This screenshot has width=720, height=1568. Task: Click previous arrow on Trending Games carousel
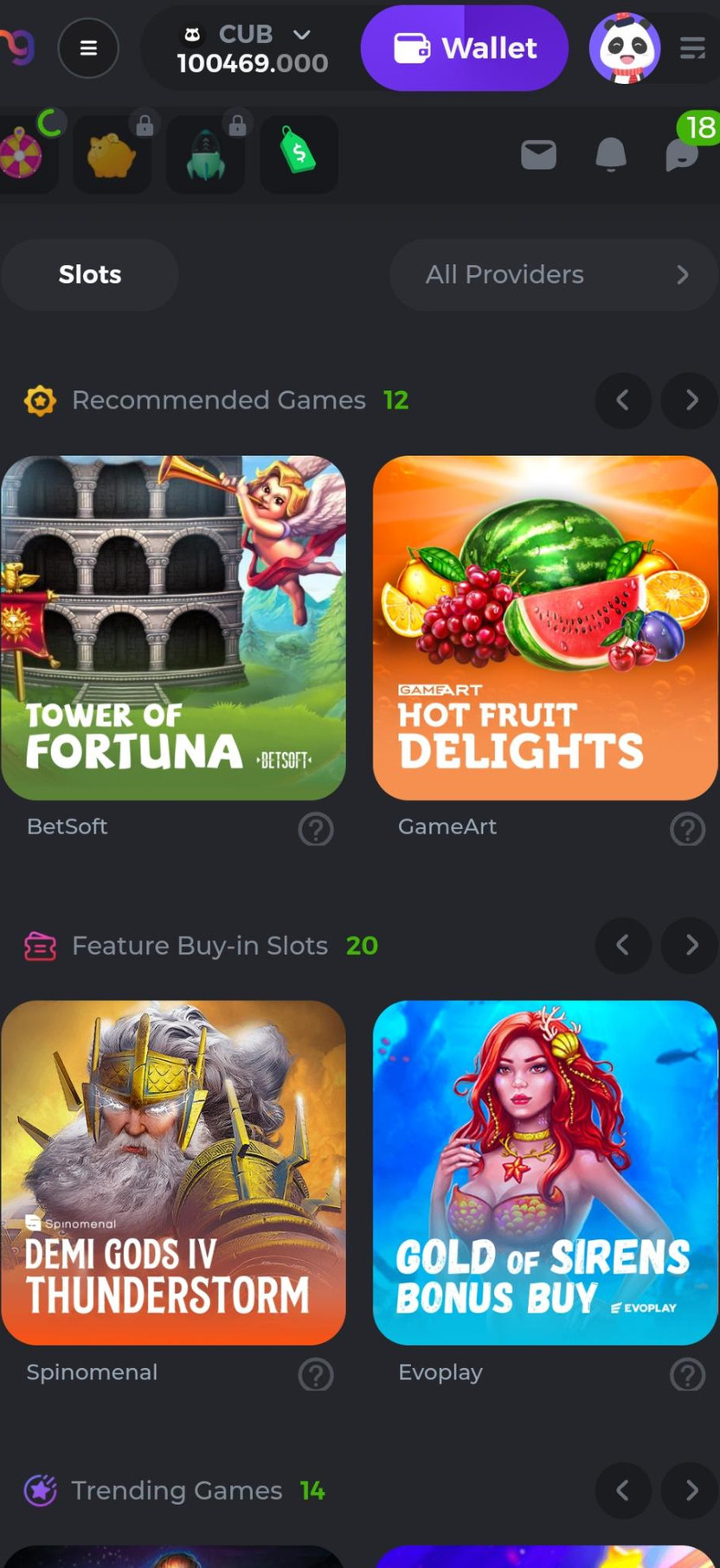pos(623,1490)
